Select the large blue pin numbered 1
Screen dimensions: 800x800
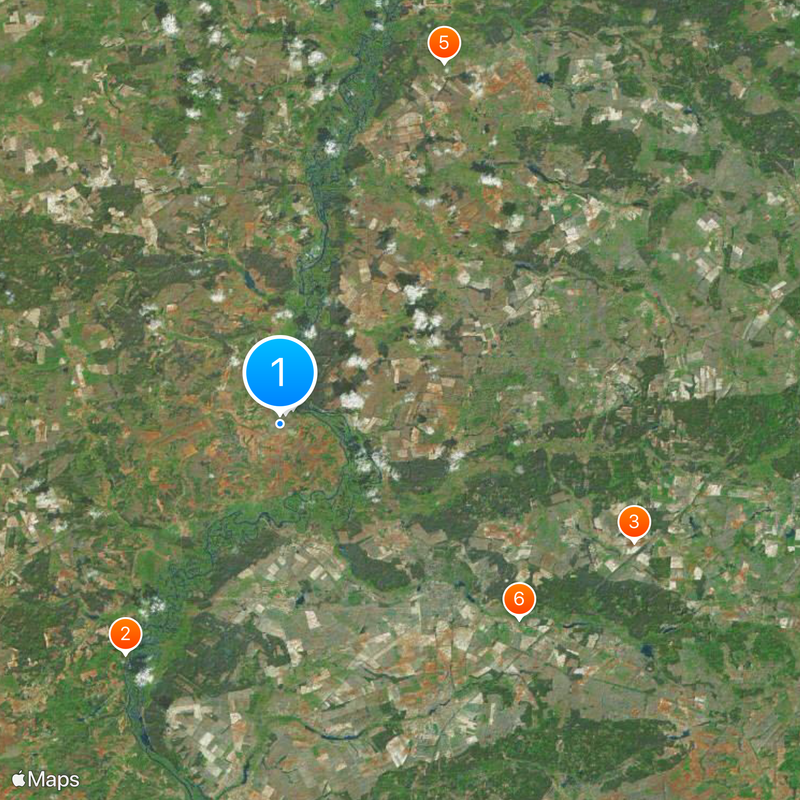tap(280, 373)
